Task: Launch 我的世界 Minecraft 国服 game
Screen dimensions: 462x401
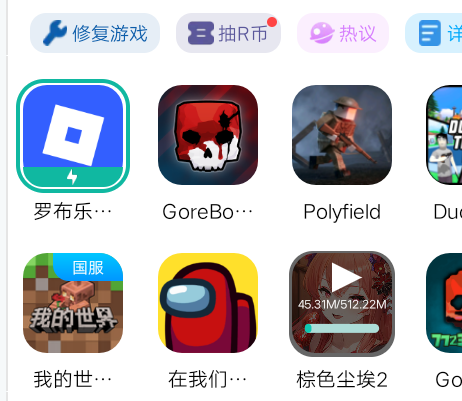Action: (x=73, y=303)
